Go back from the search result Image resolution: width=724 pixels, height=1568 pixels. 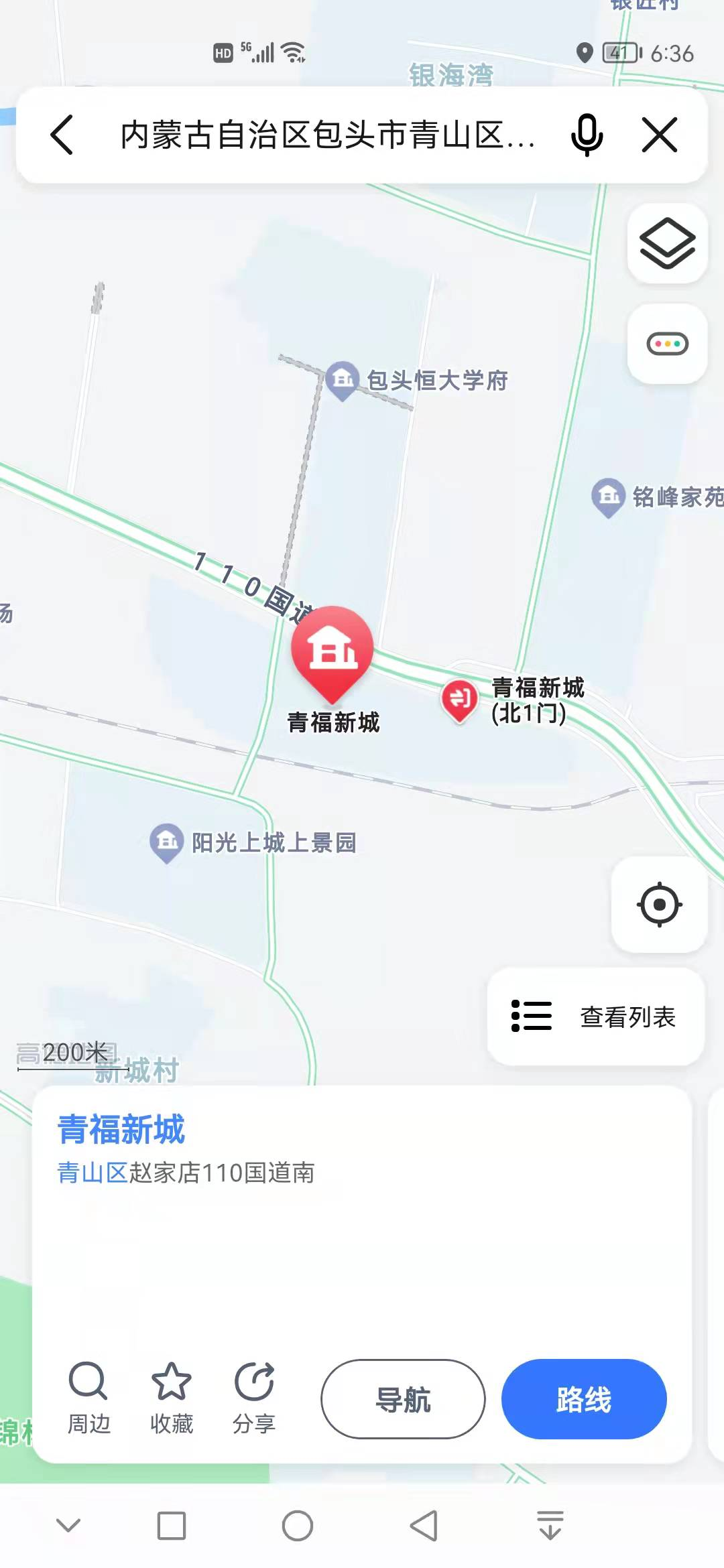[x=62, y=135]
